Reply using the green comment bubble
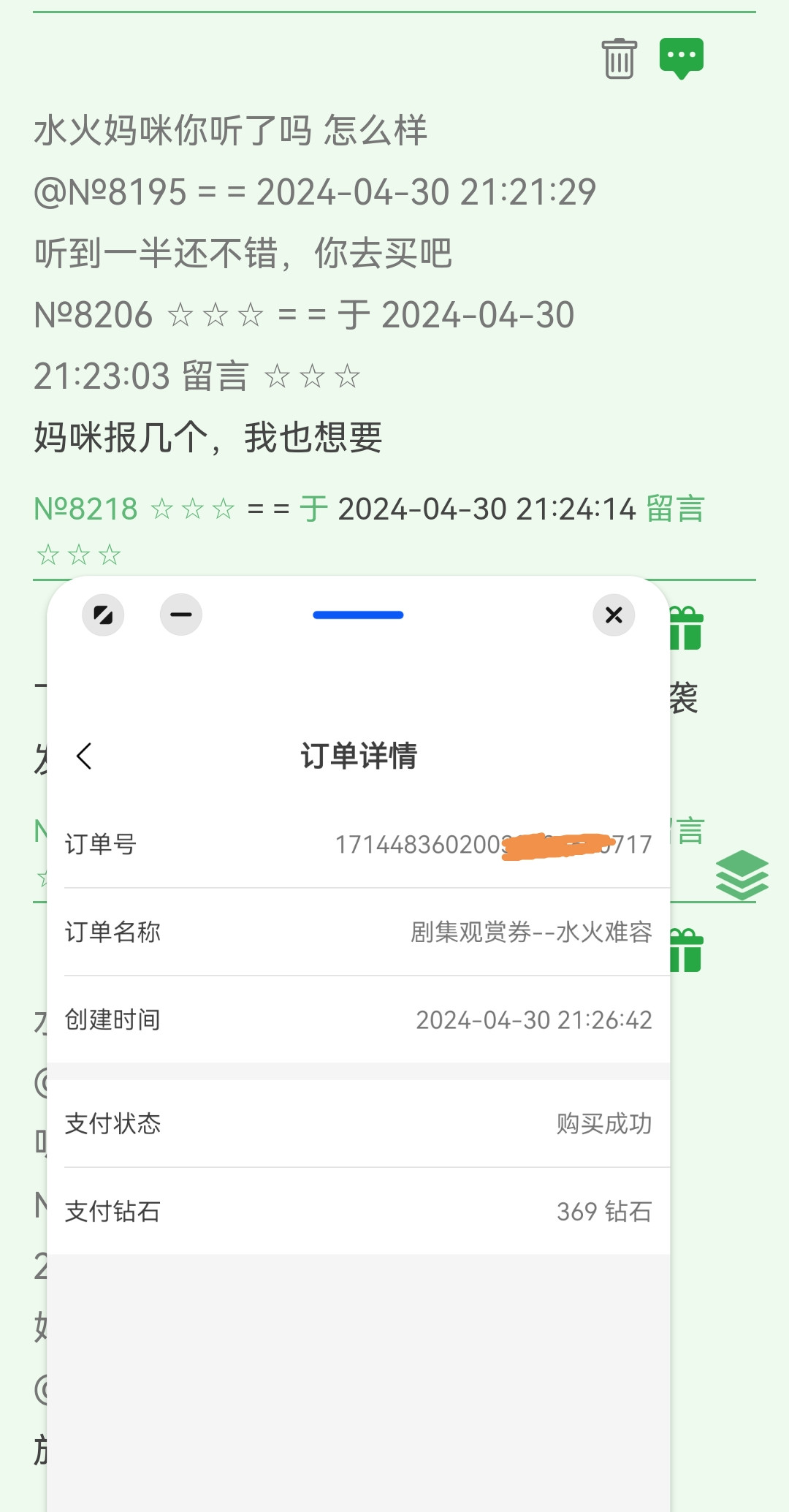This screenshot has width=789, height=1512. click(681, 58)
